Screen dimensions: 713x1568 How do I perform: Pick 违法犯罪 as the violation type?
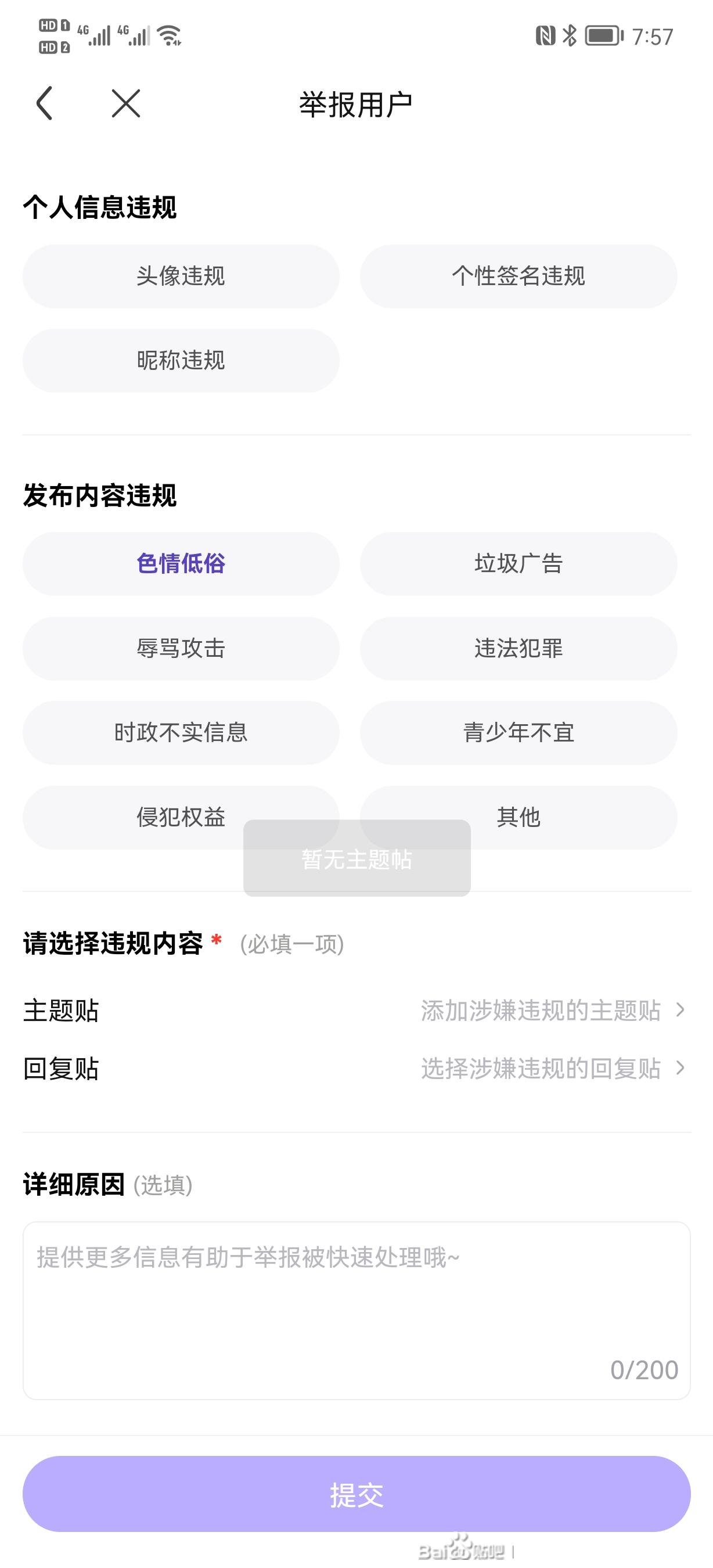point(518,648)
